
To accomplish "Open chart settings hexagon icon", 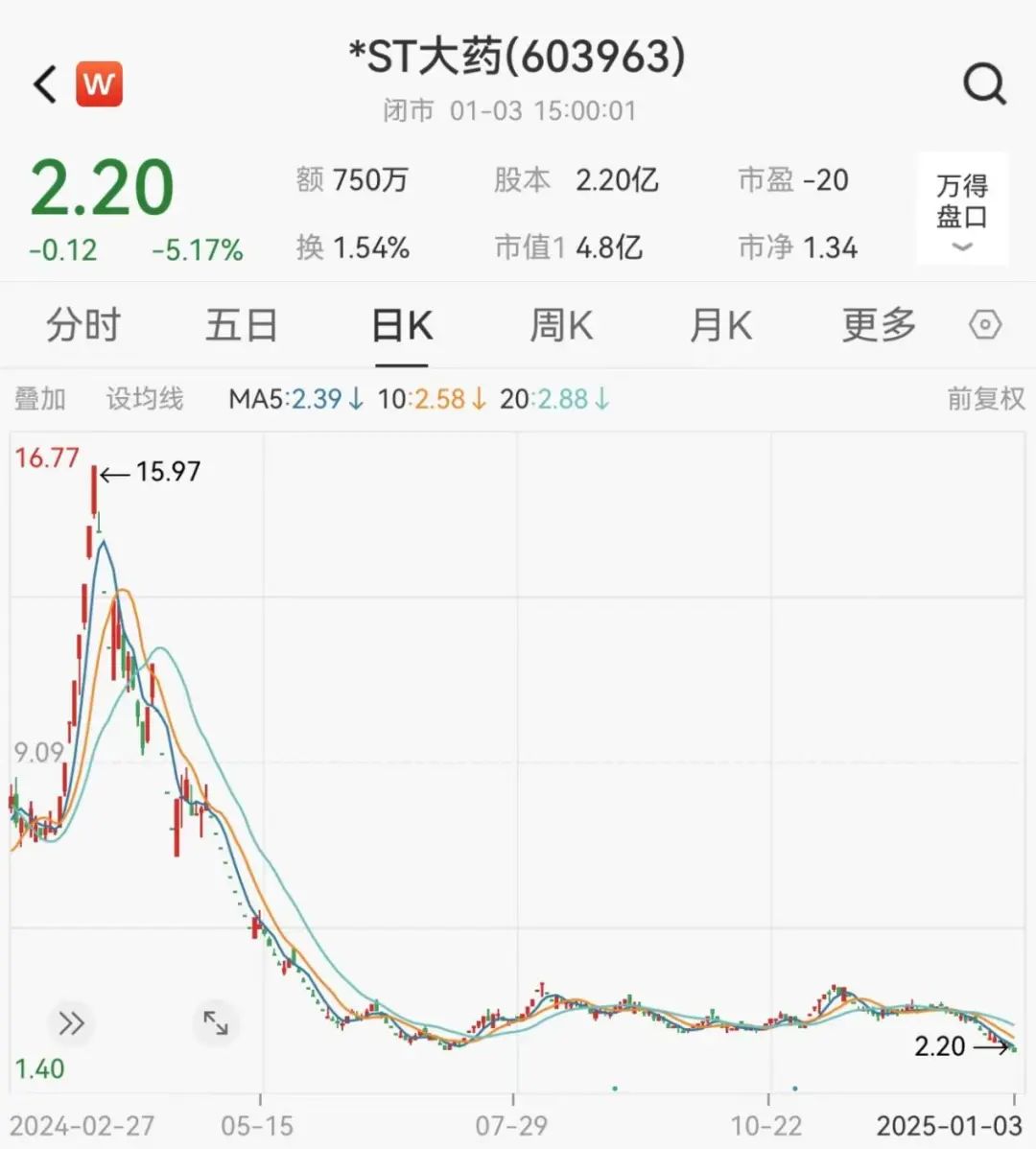I will (985, 326).
